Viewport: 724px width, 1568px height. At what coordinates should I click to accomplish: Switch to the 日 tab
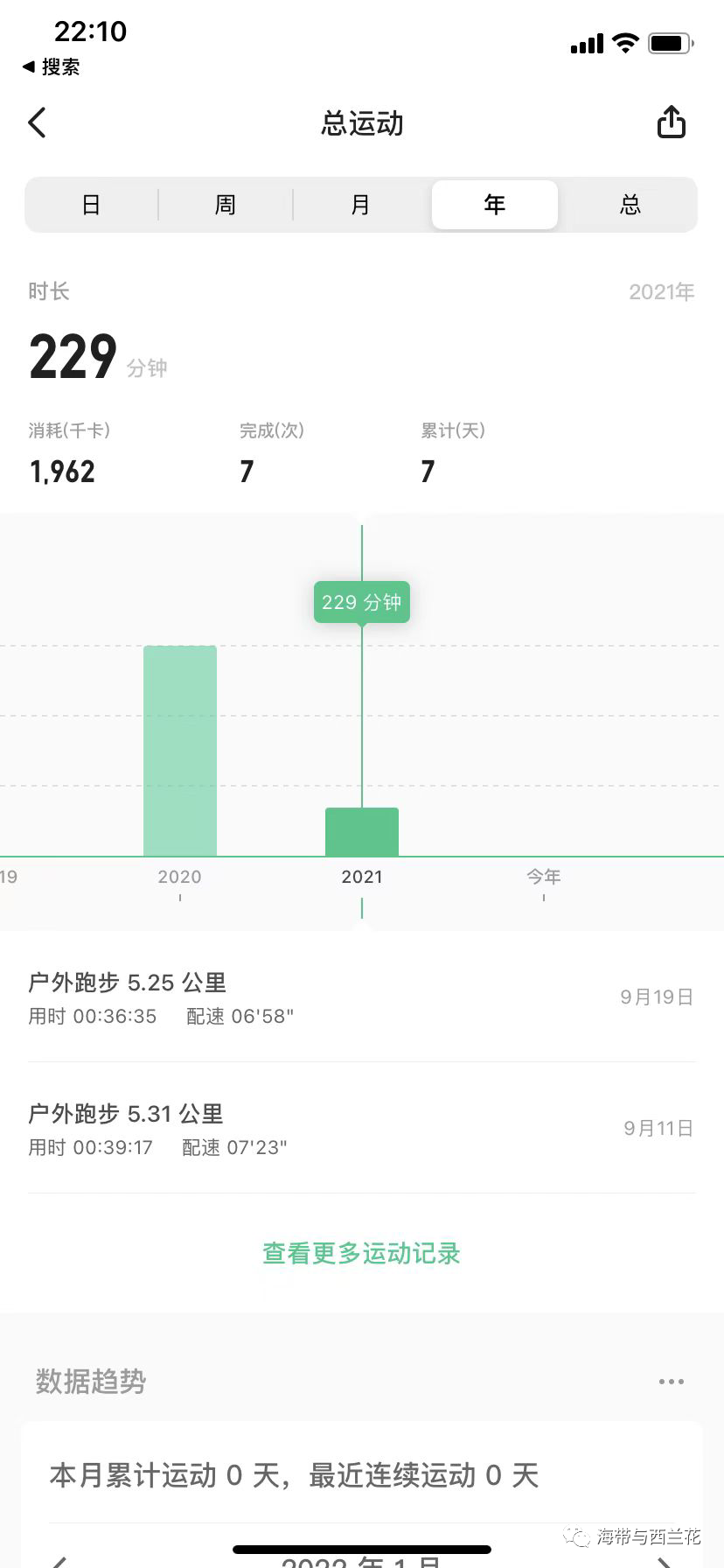tap(91, 205)
